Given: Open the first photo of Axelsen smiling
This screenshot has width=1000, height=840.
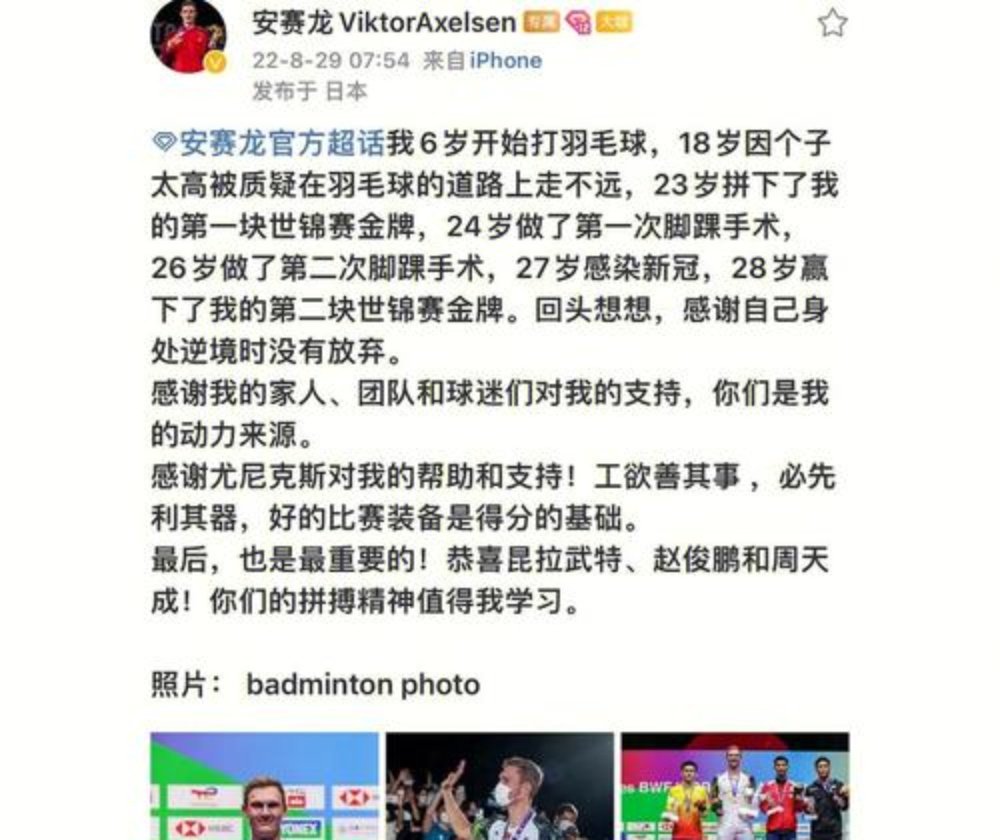Looking at the screenshot, I should 265,786.
